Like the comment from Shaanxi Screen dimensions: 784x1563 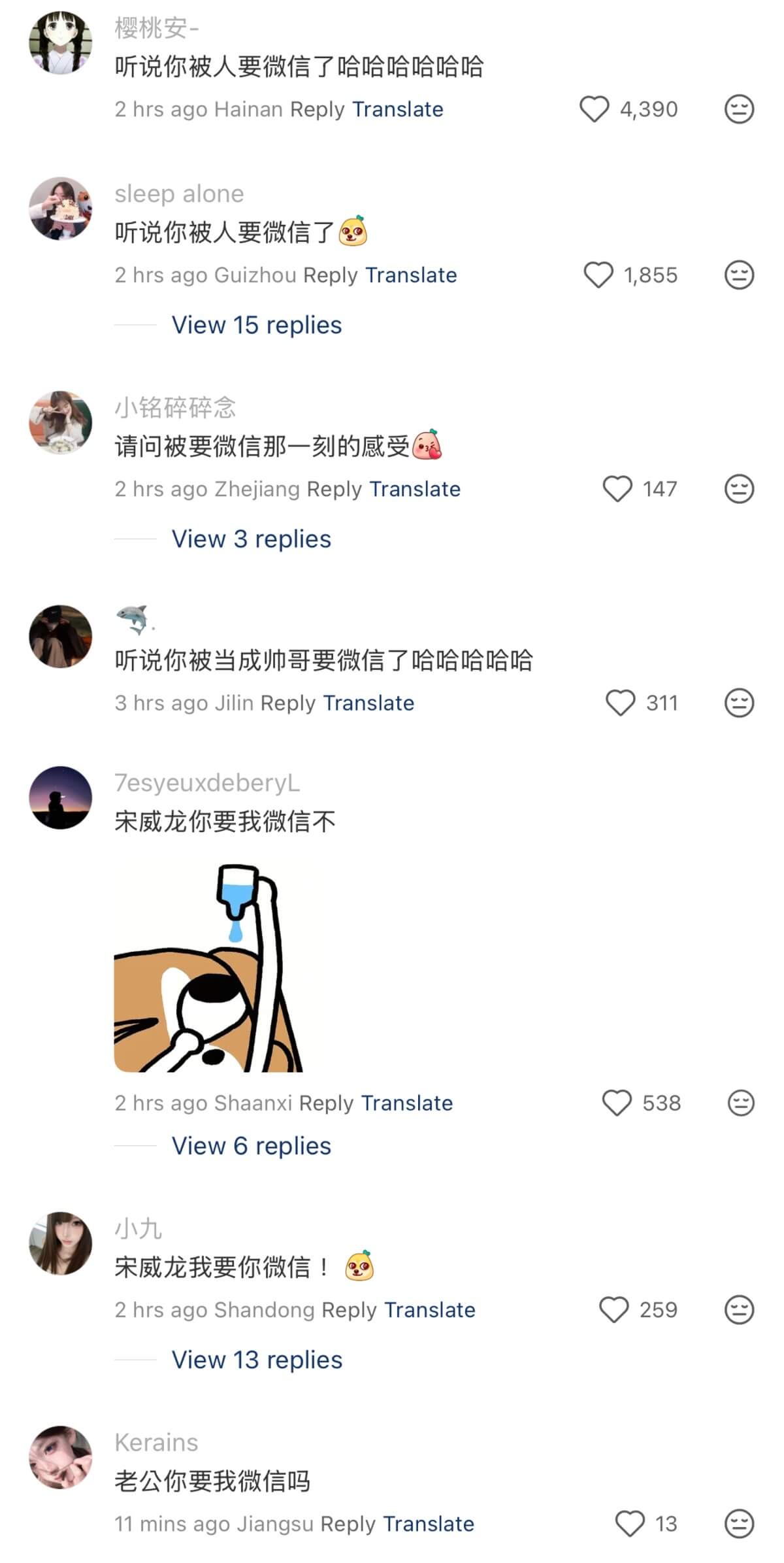coord(616,1103)
